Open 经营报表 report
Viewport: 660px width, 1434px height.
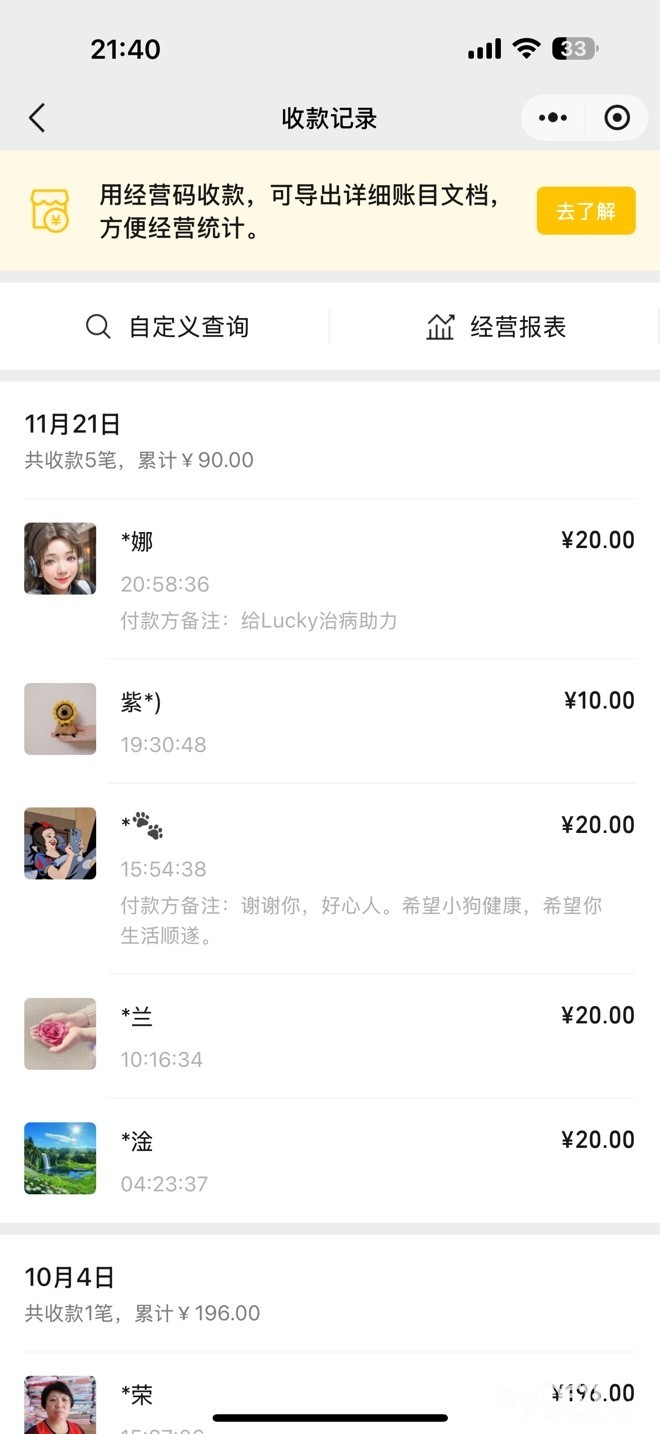tap(496, 327)
